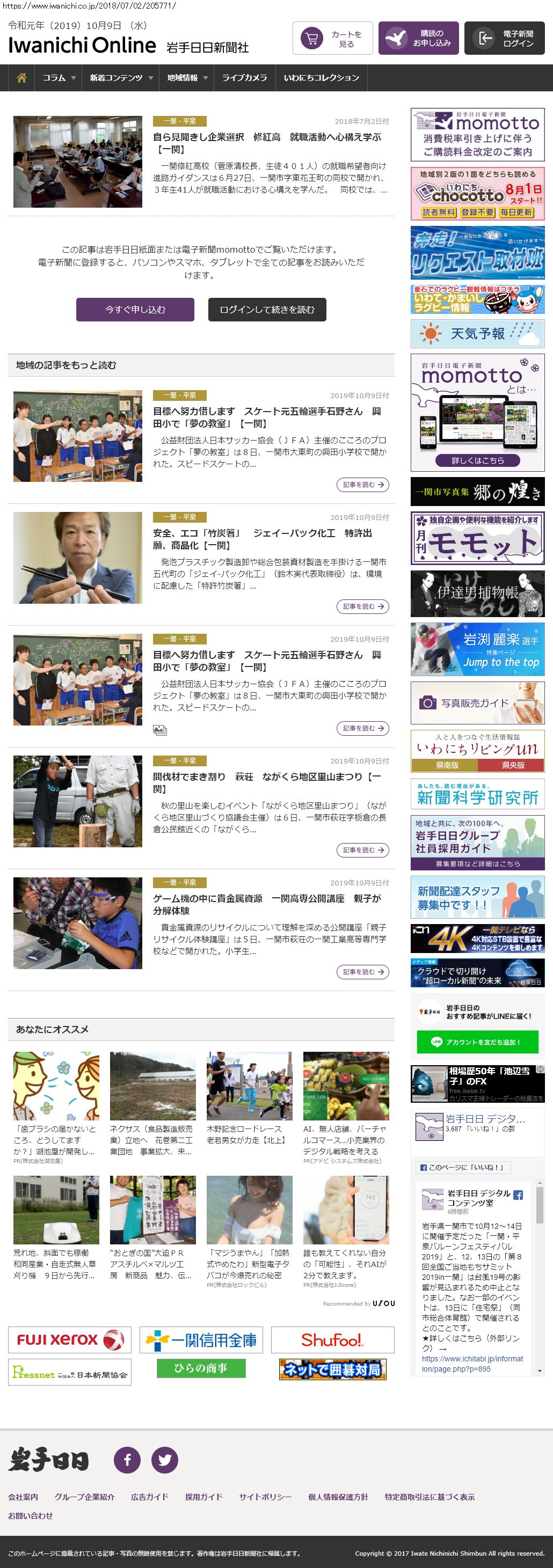Tap カートを見る button
553x1568 pixels.
tap(332, 38)
